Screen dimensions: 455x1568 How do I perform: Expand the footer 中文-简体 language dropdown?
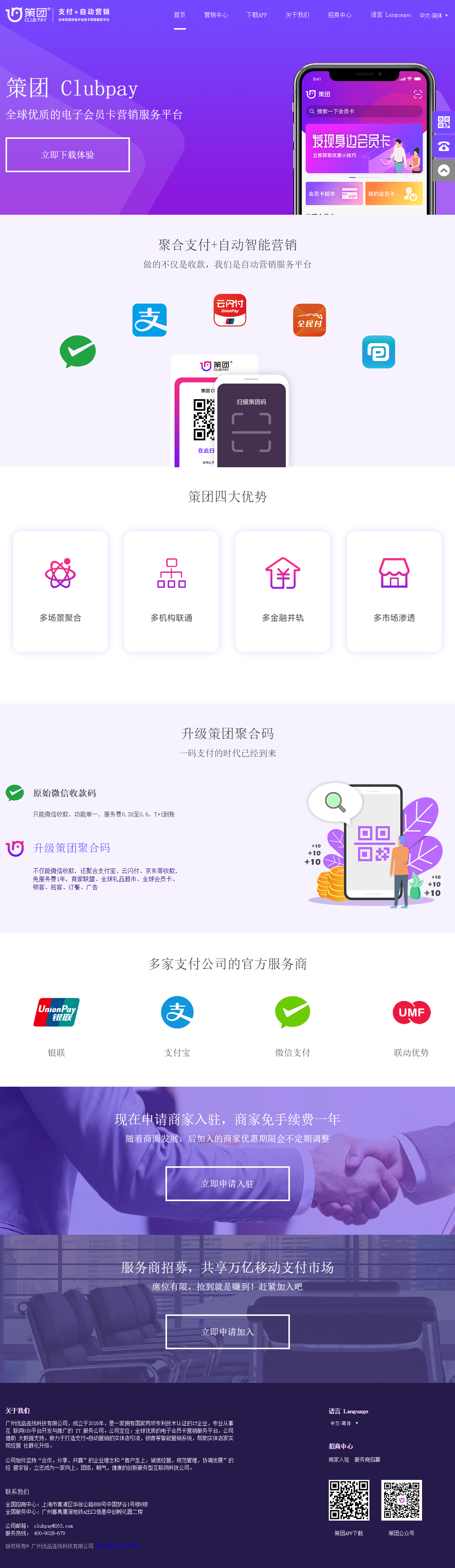click(344, 1423)
